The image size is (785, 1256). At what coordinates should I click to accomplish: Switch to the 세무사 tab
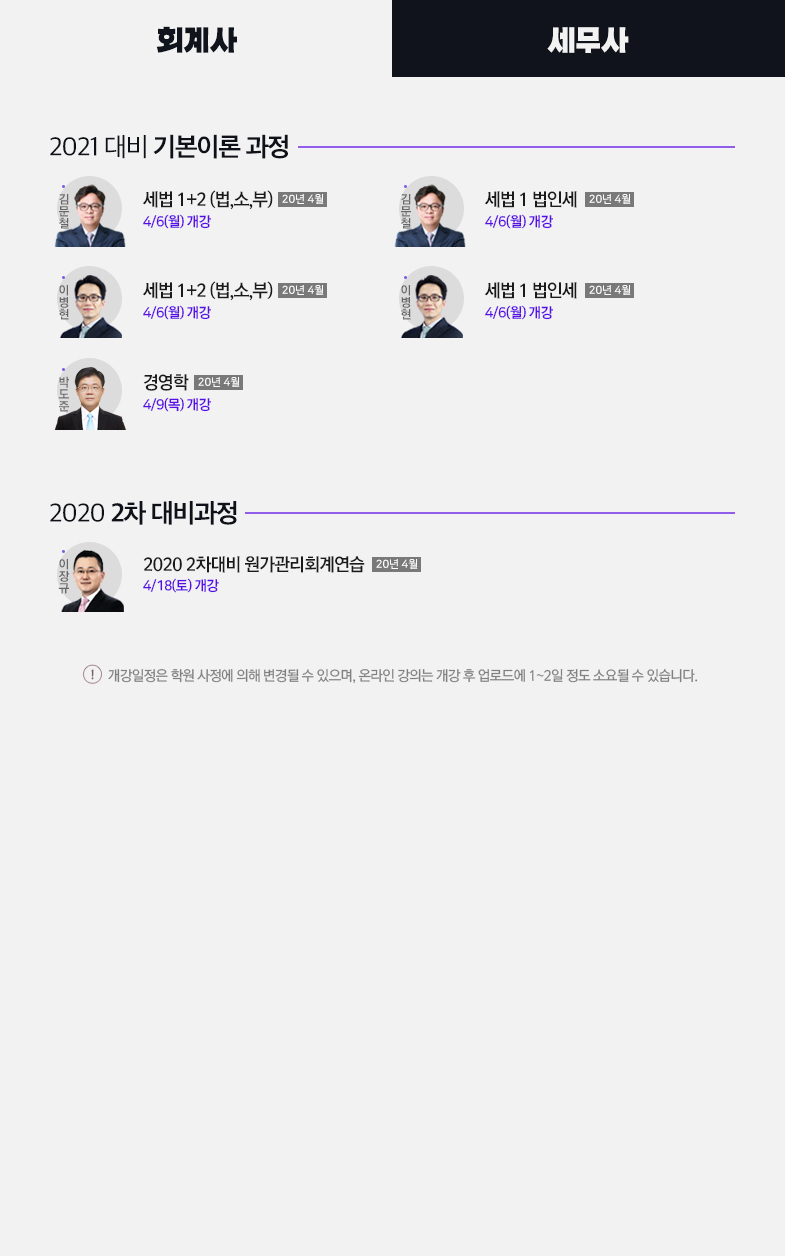[588, 39]
